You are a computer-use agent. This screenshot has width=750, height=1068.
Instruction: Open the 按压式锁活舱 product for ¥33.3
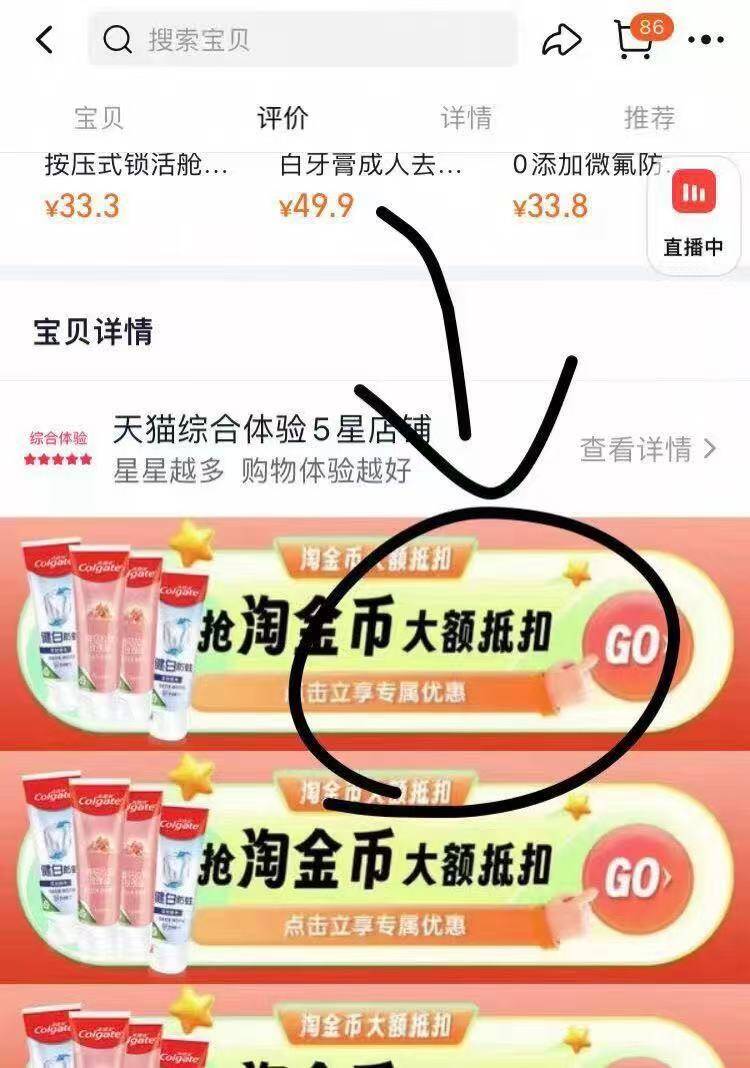[x=136, y=186]
